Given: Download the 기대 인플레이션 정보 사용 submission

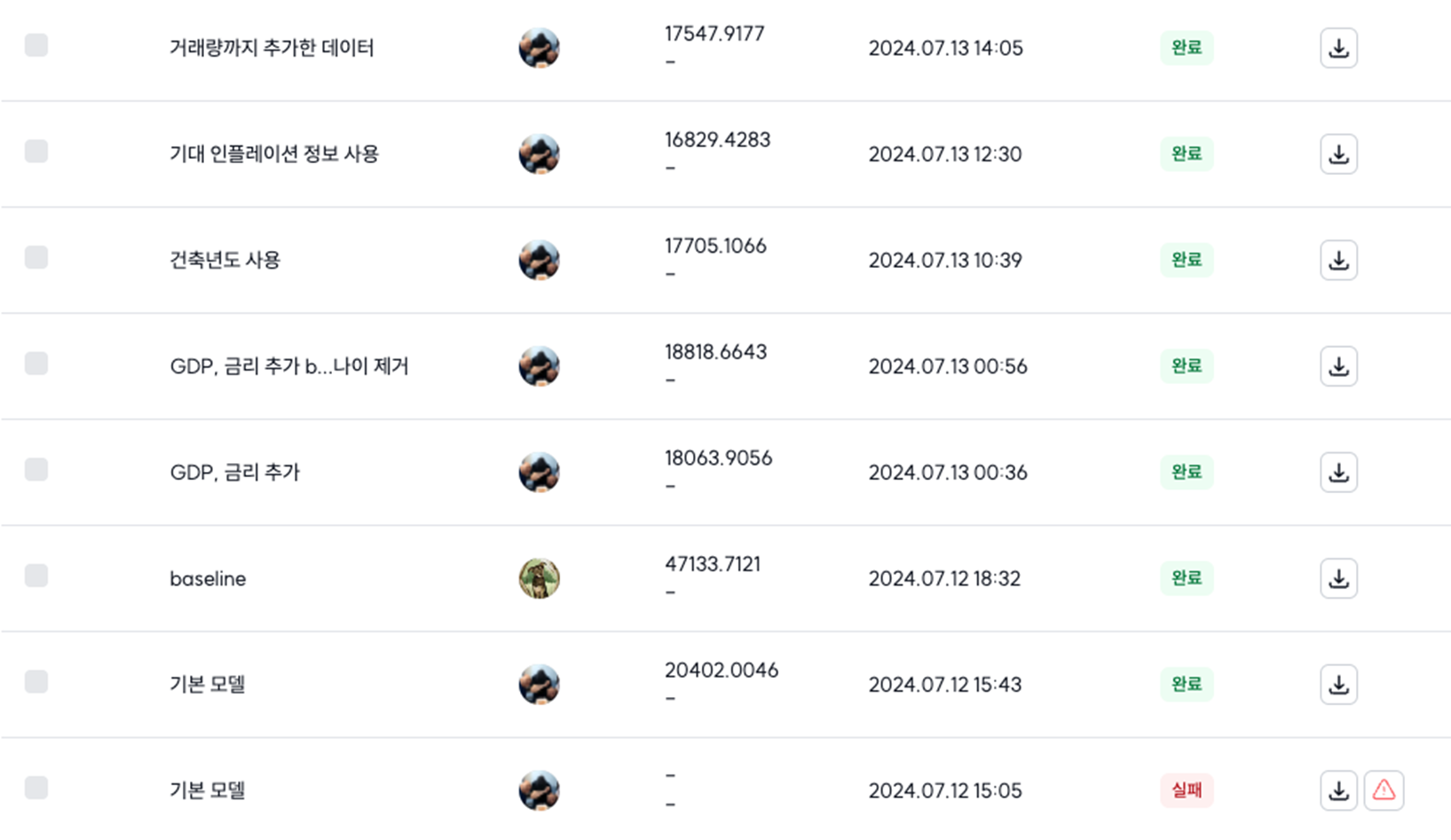Looking at the screenshot, I should click(x=1338, y=154).
